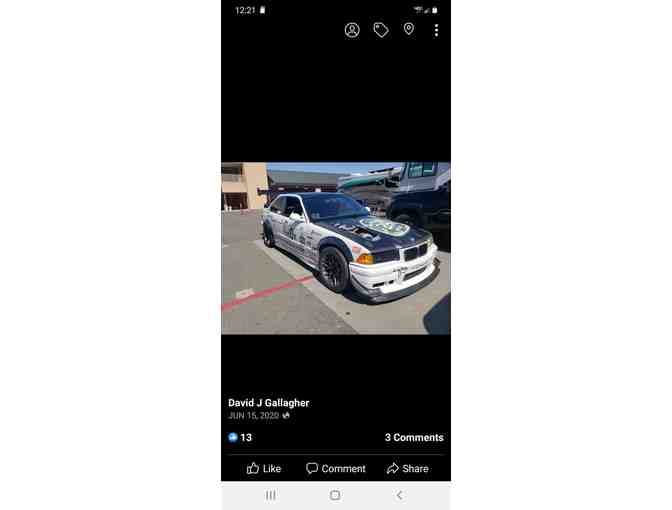The height and width of the screenshot is (510, 672).
Task: Tap the tag people profile icon
Action: 352,30
